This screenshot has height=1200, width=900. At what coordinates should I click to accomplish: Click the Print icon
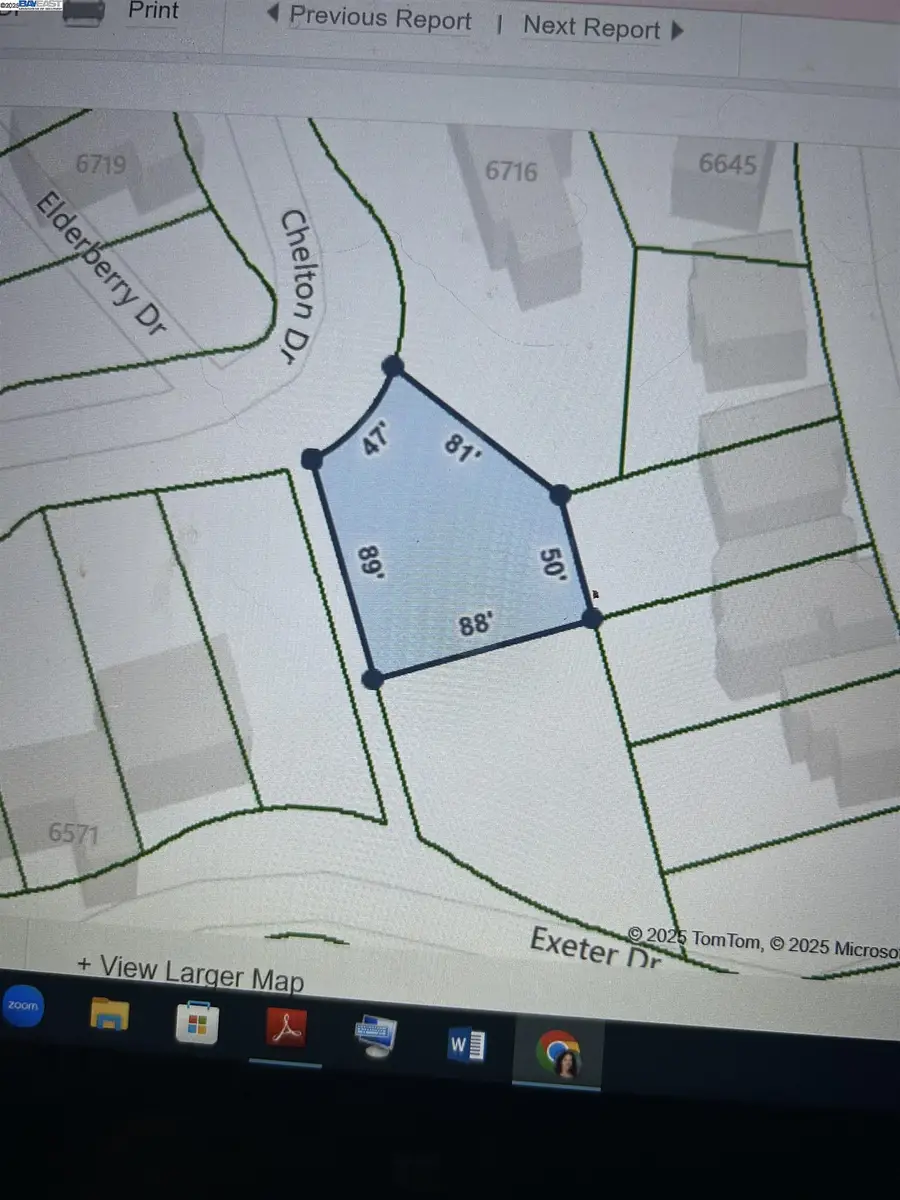pyautogui.click(x=85, y=14)
